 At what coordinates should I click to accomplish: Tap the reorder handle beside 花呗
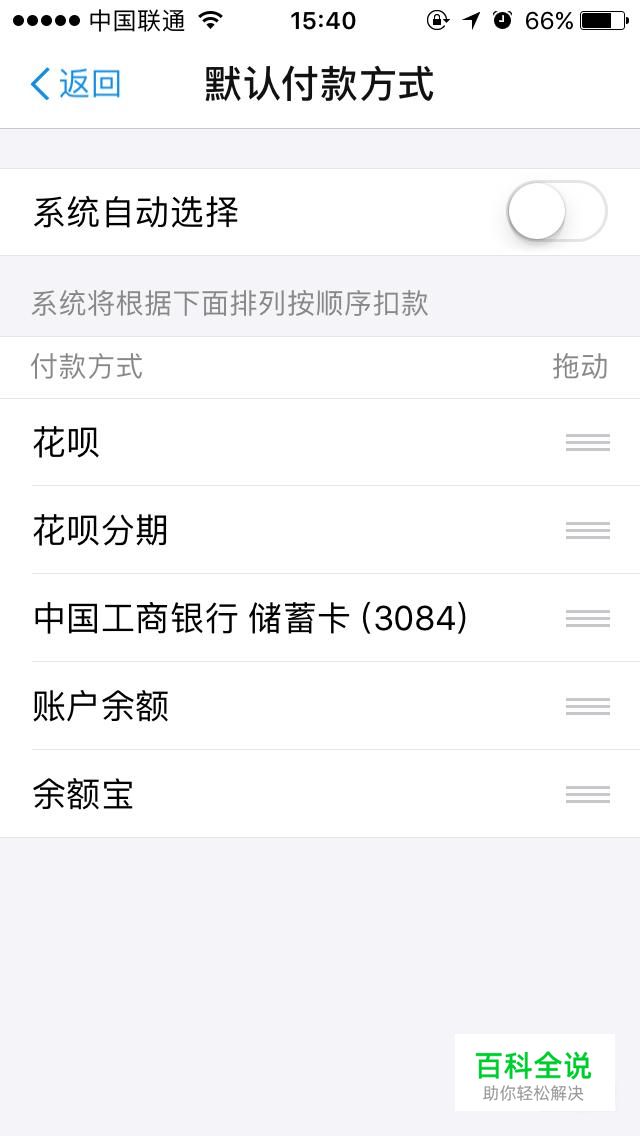coord(587,442)
